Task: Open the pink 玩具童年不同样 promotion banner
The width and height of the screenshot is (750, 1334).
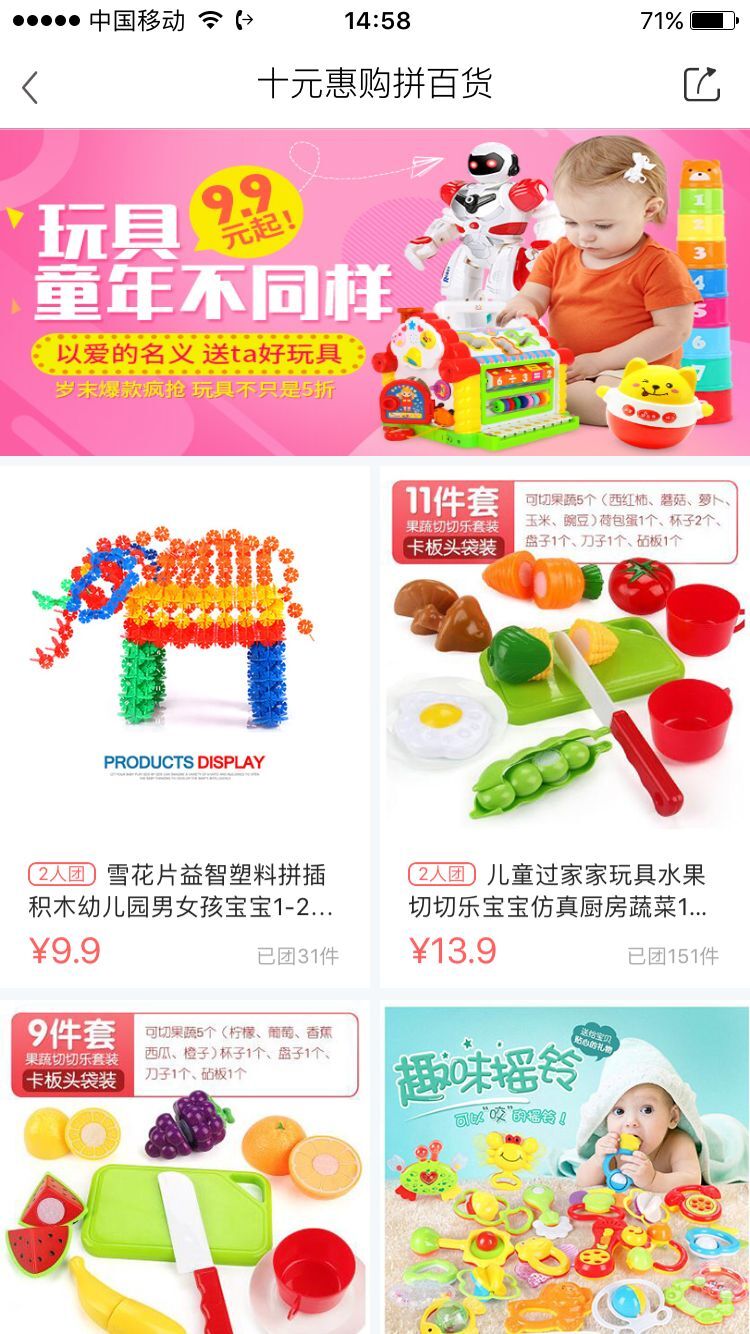Action: click(375, 292)
